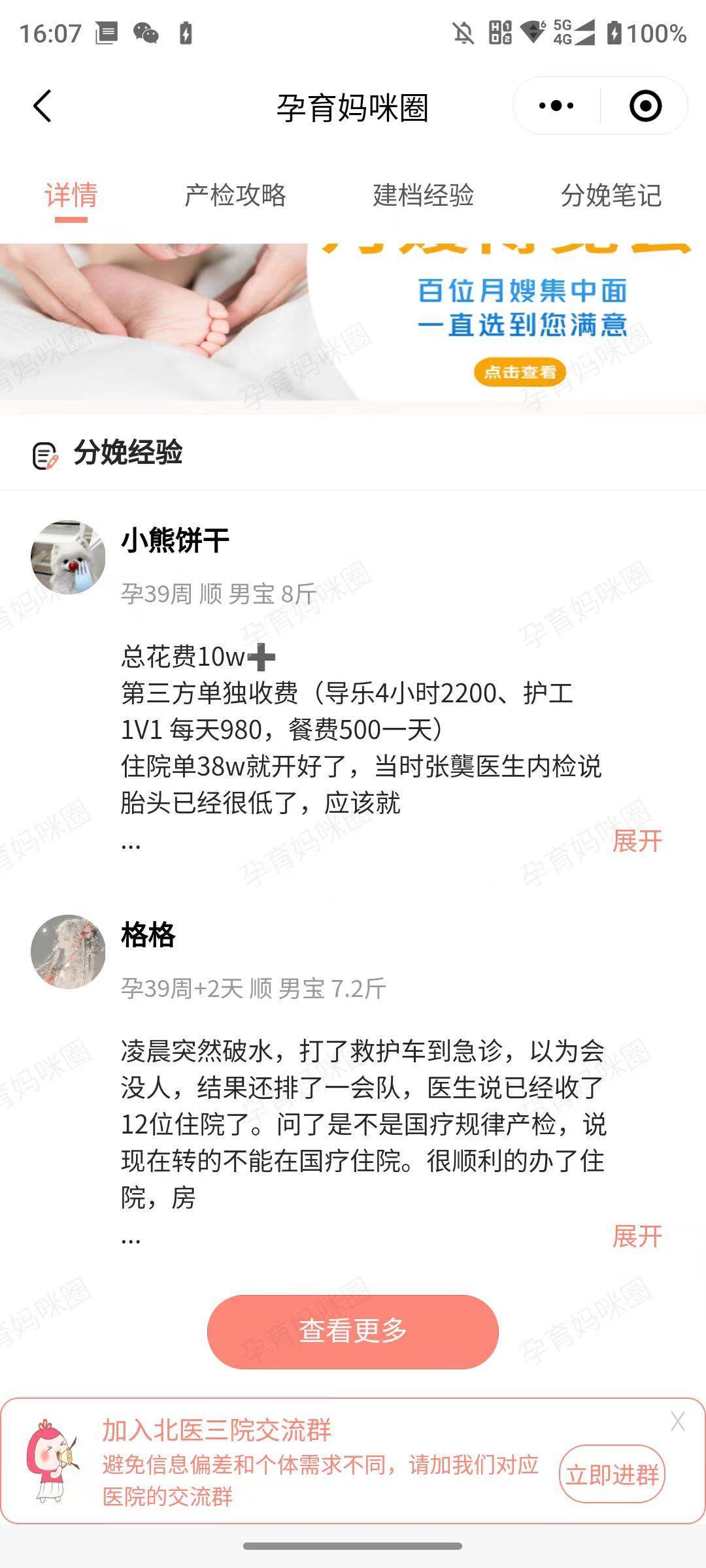This screenshot has height=1568, width=706.
Task: Dismiss the 北医三院交流群 banner
Action: [x=677, y=1421]
